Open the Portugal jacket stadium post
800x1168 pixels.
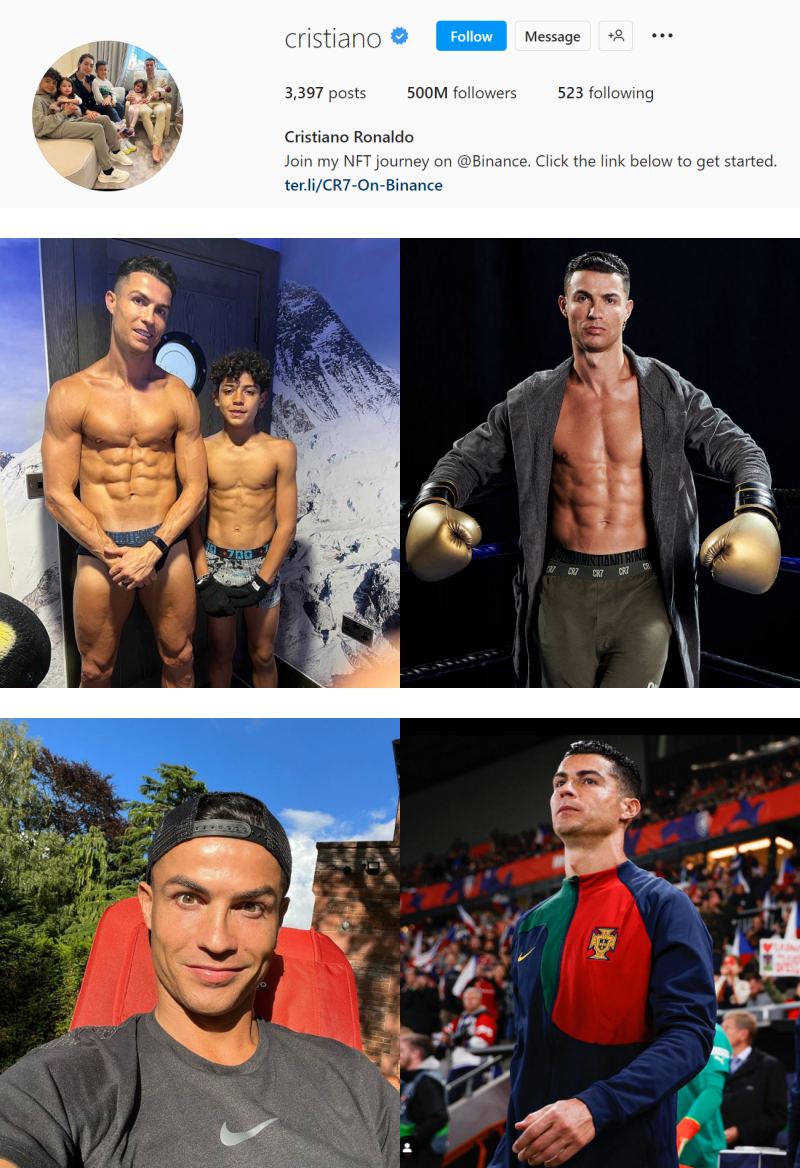point(600,942)
